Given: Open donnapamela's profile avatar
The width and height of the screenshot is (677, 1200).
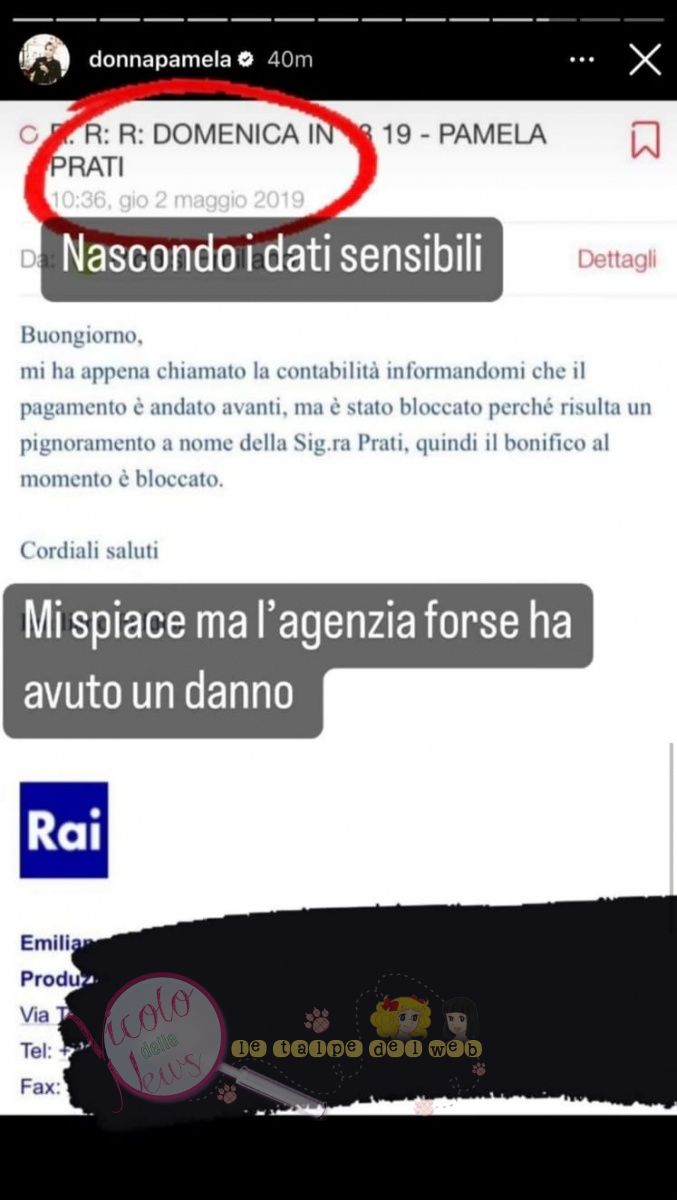Looking at the screenshot, I should coord(44,60).
